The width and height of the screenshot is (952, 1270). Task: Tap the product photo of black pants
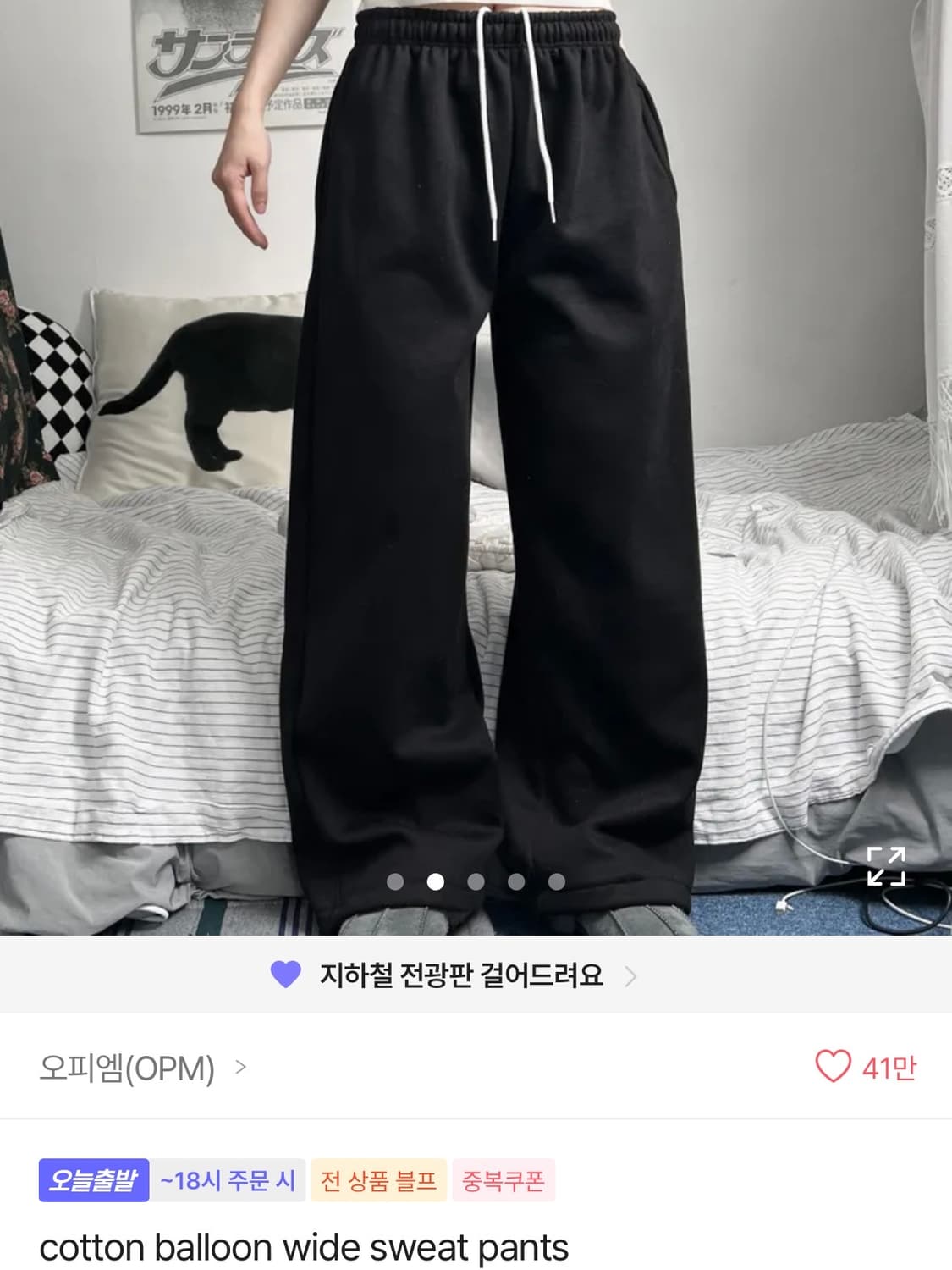point(476,466)
